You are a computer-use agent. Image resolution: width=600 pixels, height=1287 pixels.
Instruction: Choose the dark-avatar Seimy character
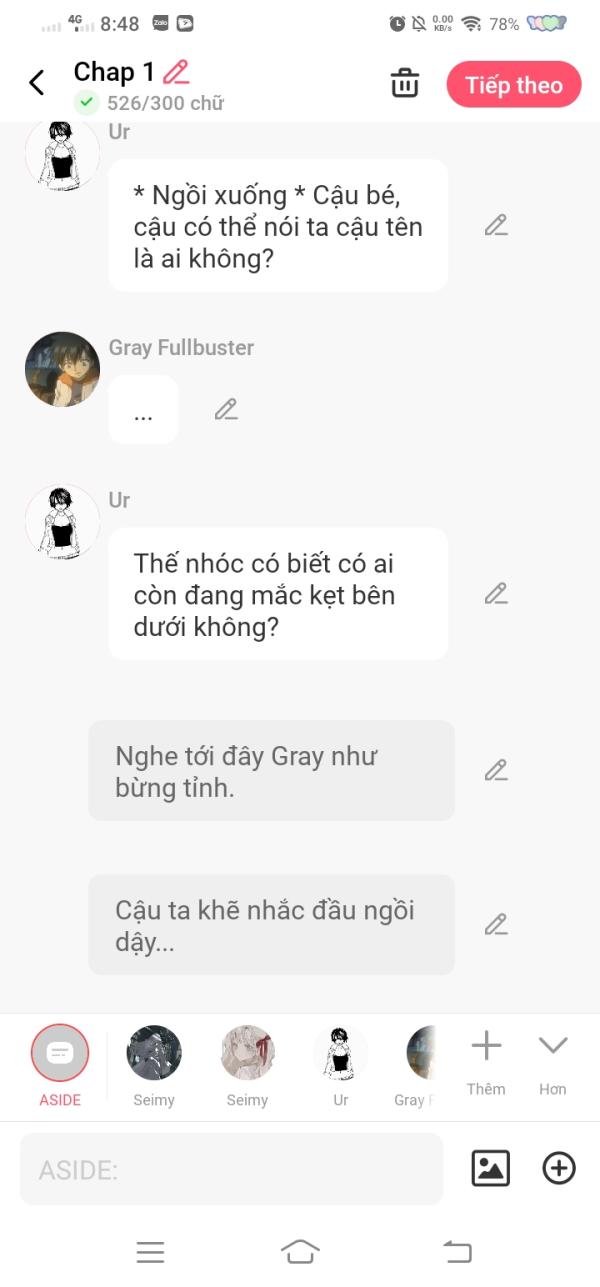[x=154, y=1053]
